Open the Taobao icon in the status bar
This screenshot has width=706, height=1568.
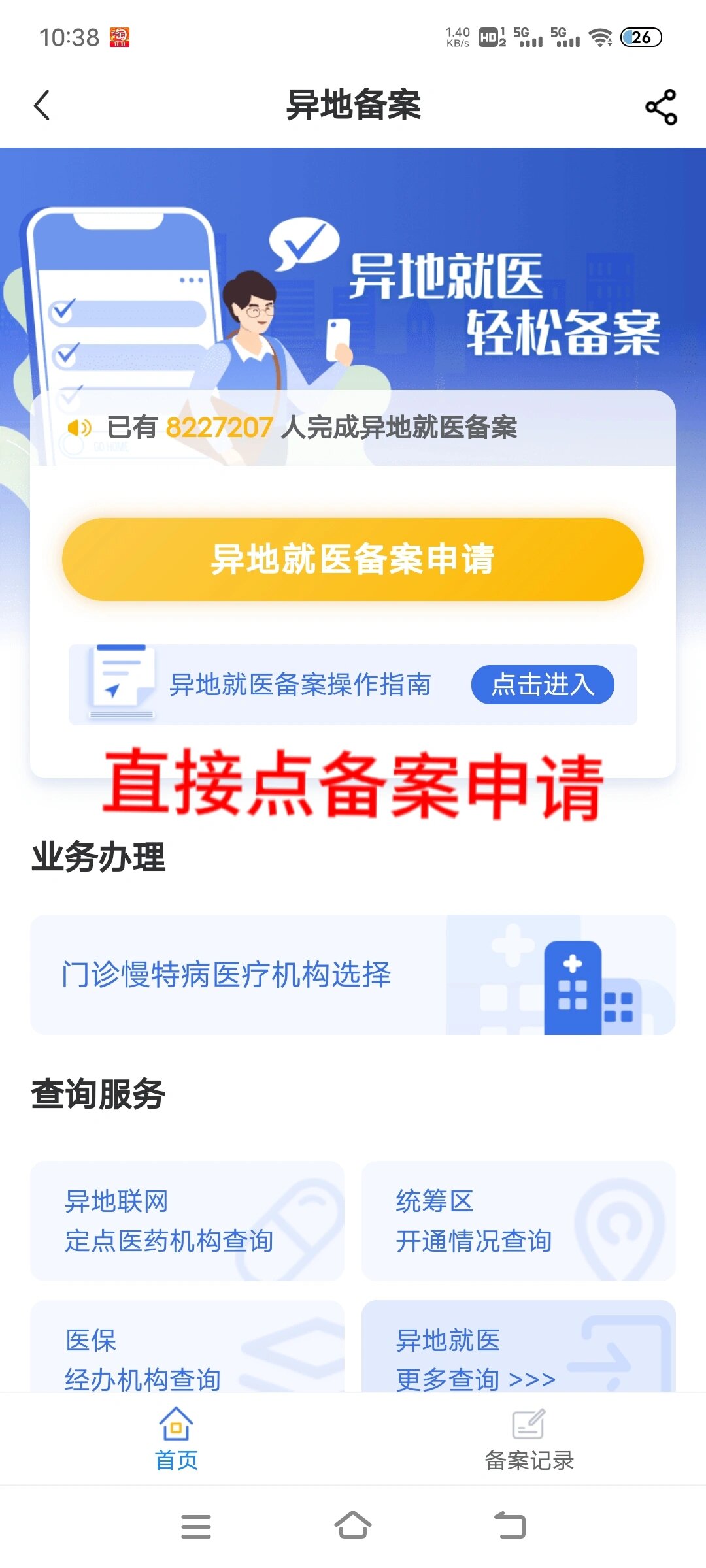pyautogui.click(x=121, y=37)
